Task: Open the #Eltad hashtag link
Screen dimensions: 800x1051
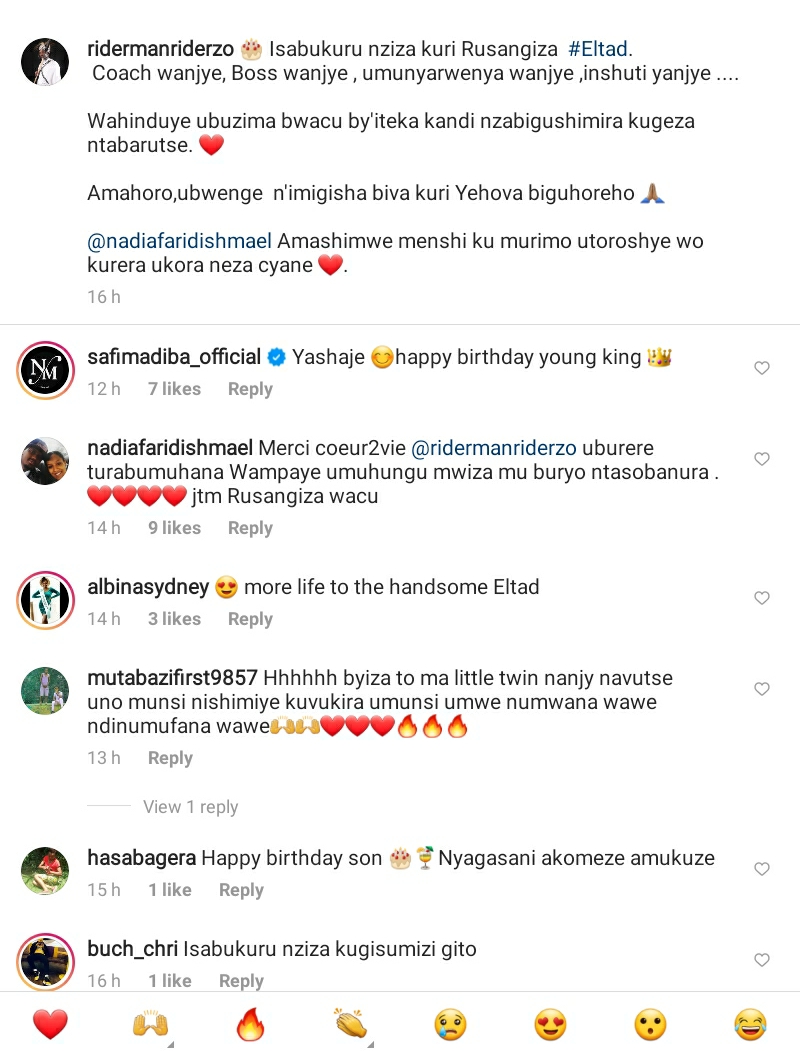Action: [x=600, y=48]
